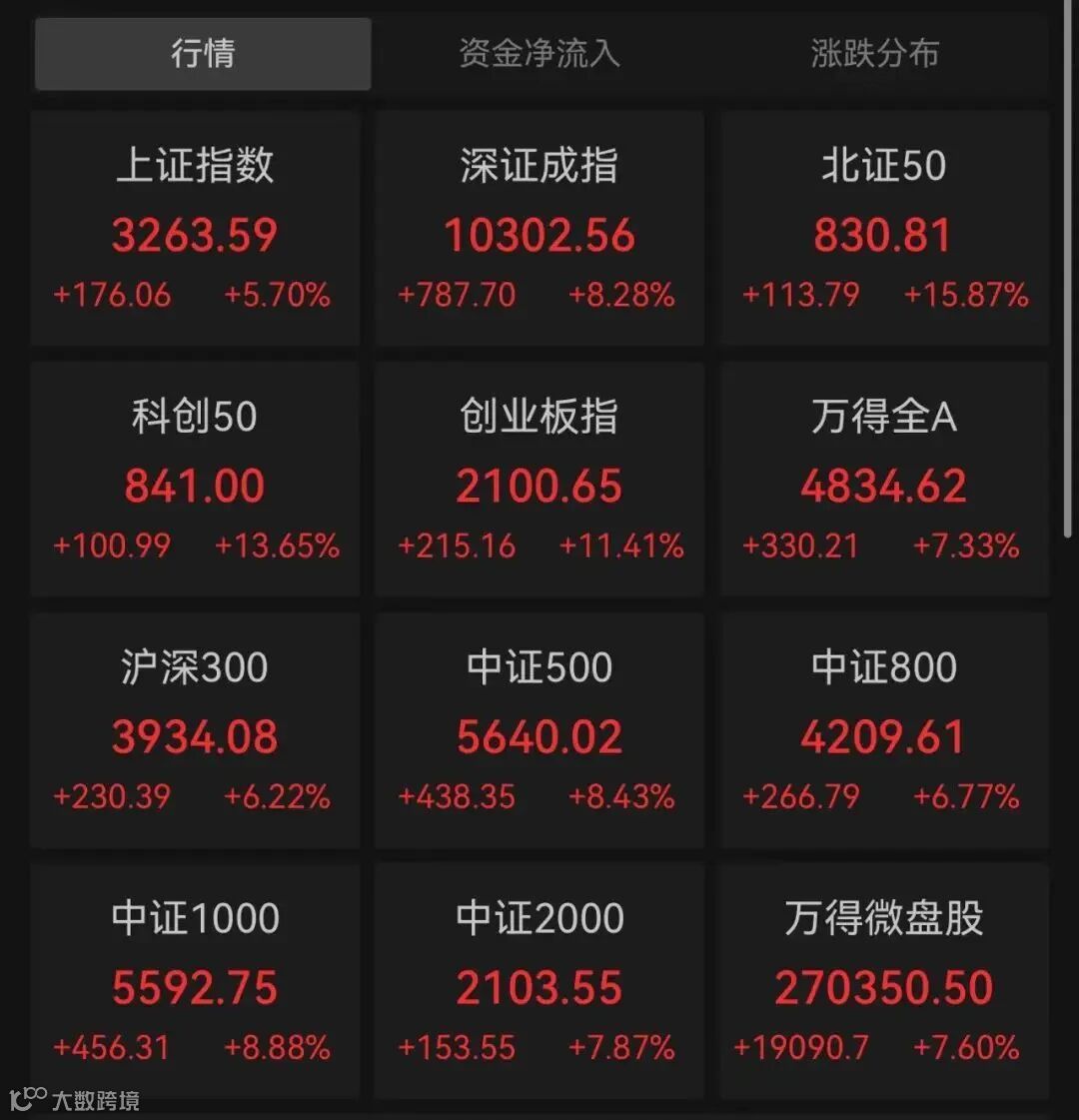The image size is (1079, 1120).
Task: View 创业板指 index details
Action: (539, 481)
